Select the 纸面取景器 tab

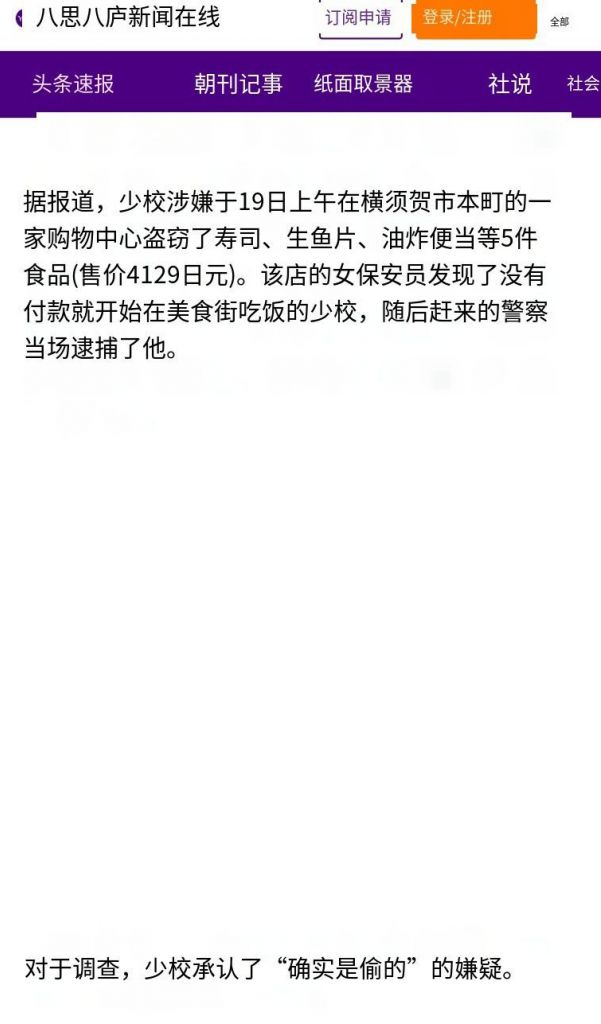(363, 84)
